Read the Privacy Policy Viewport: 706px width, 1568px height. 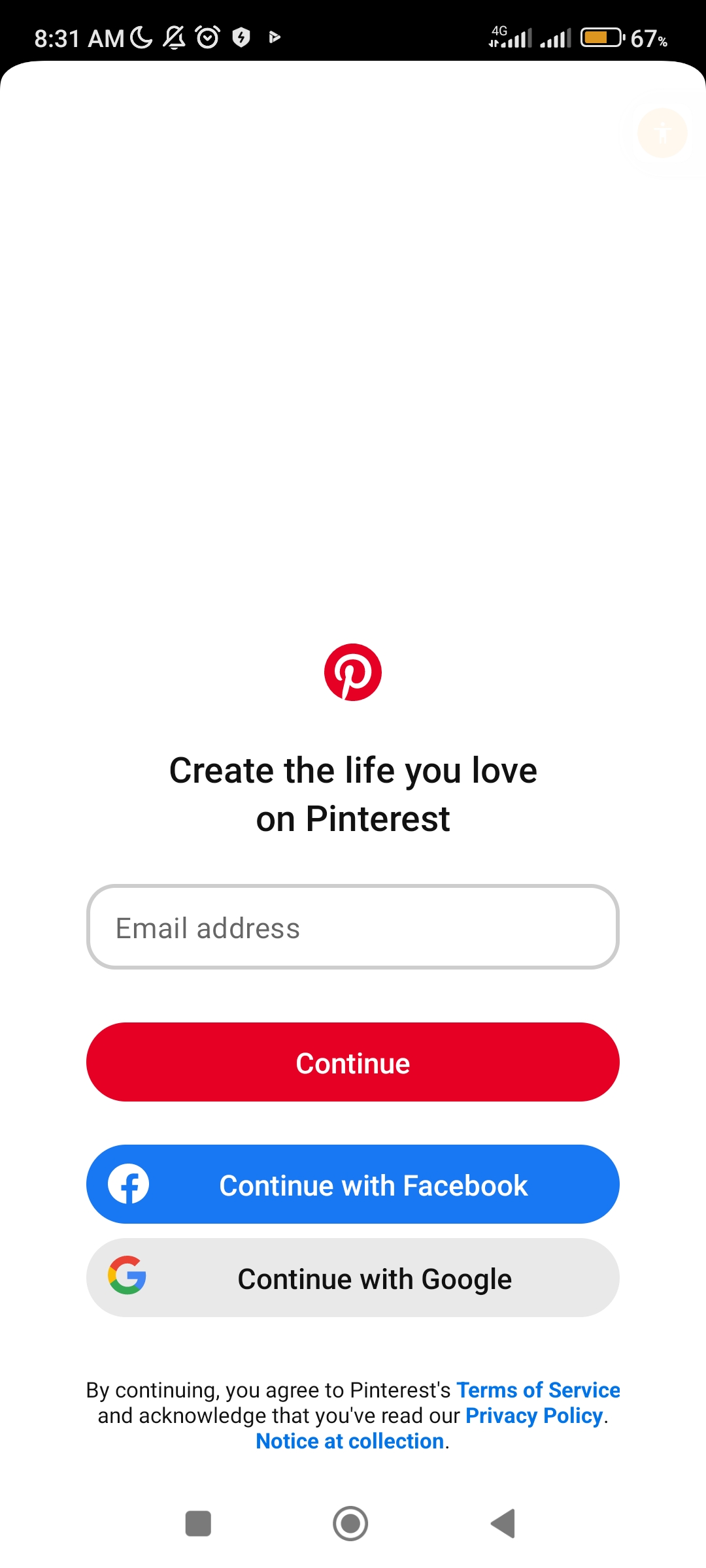(533, 1415)
